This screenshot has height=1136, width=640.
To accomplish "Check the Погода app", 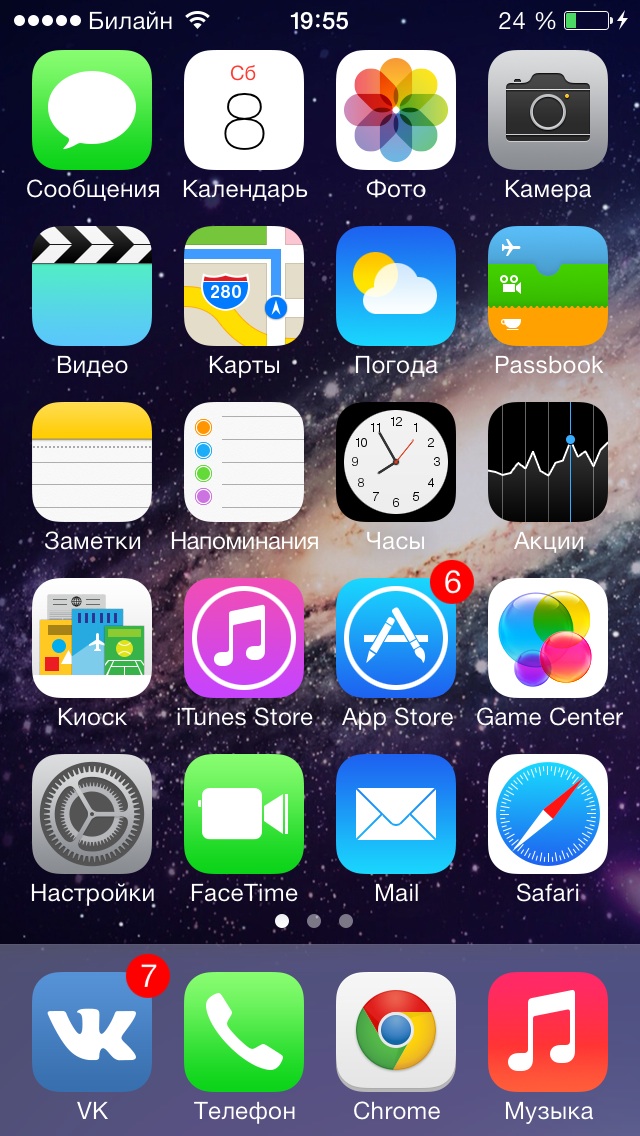I will (396, 286).
